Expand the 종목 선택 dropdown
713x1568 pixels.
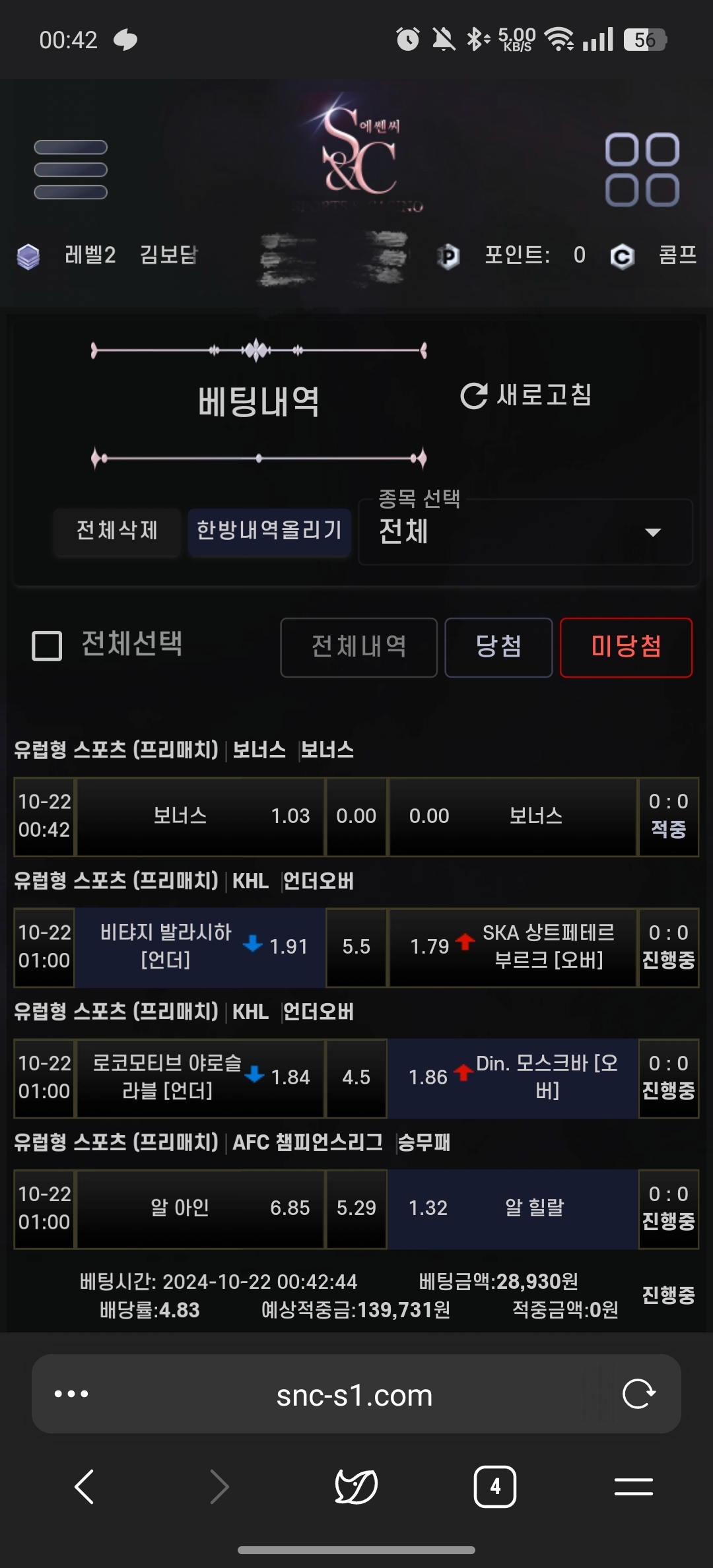[x=526, y=532]
